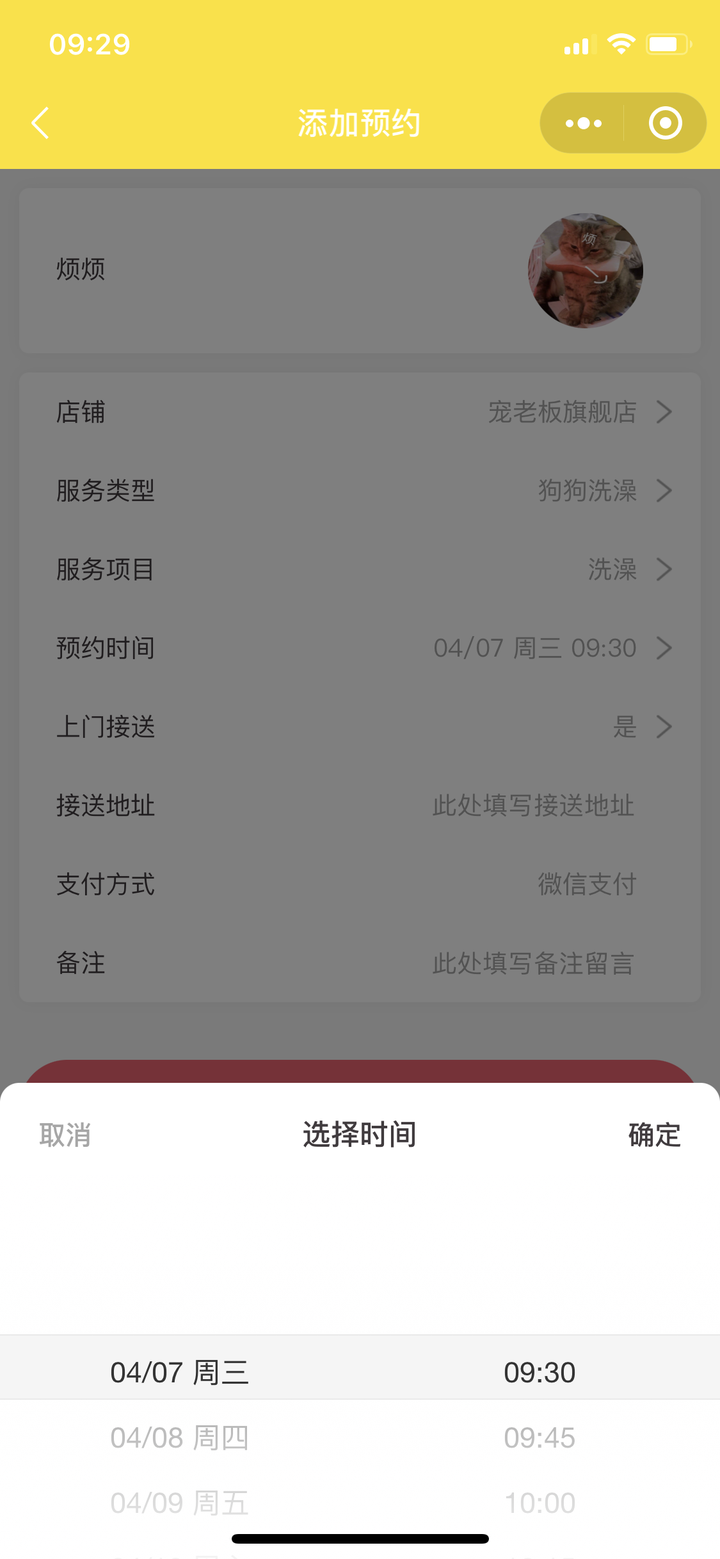Select the 04/08 周四 date option
This screenshot has width=720, height=1559.
click(x=179, y=1438)
